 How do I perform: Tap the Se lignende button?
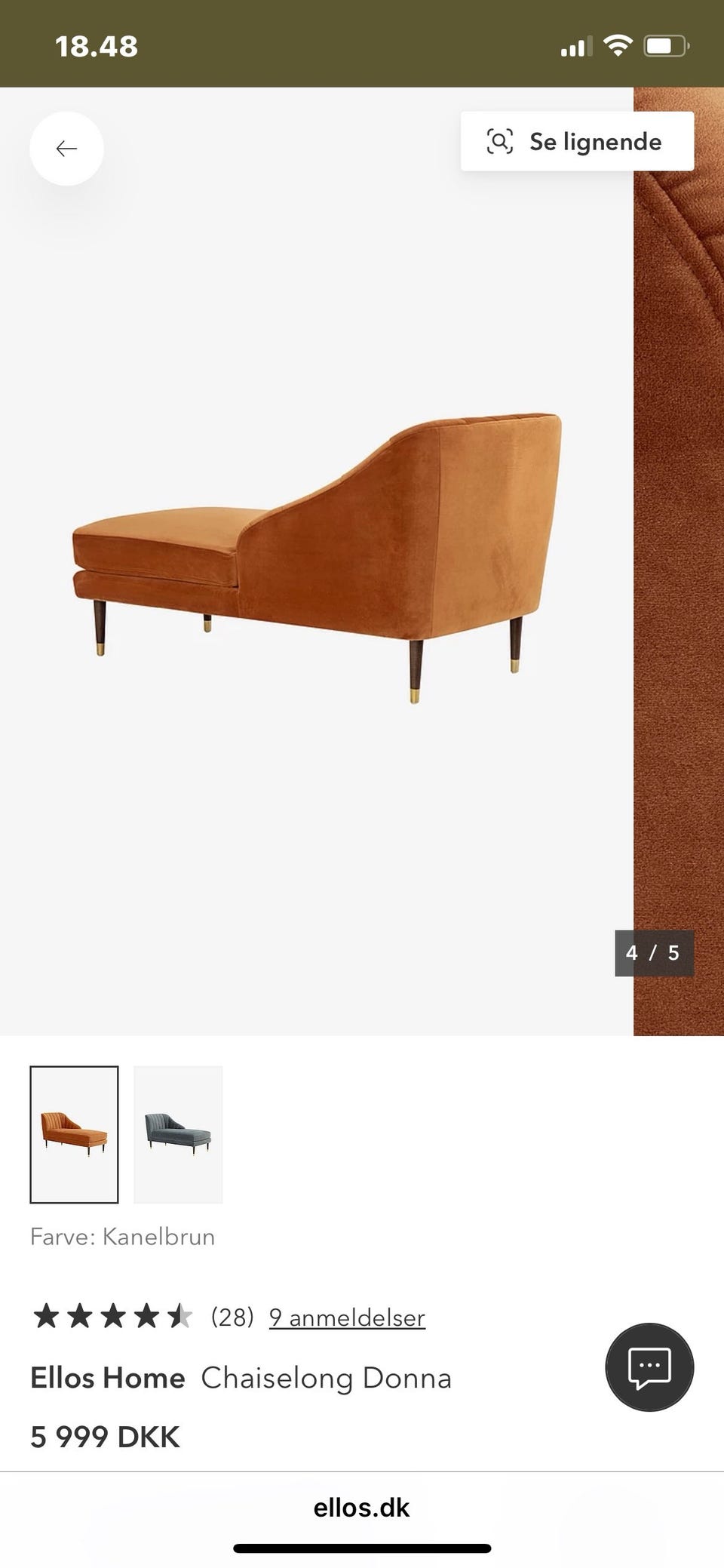tap(577, 142)
